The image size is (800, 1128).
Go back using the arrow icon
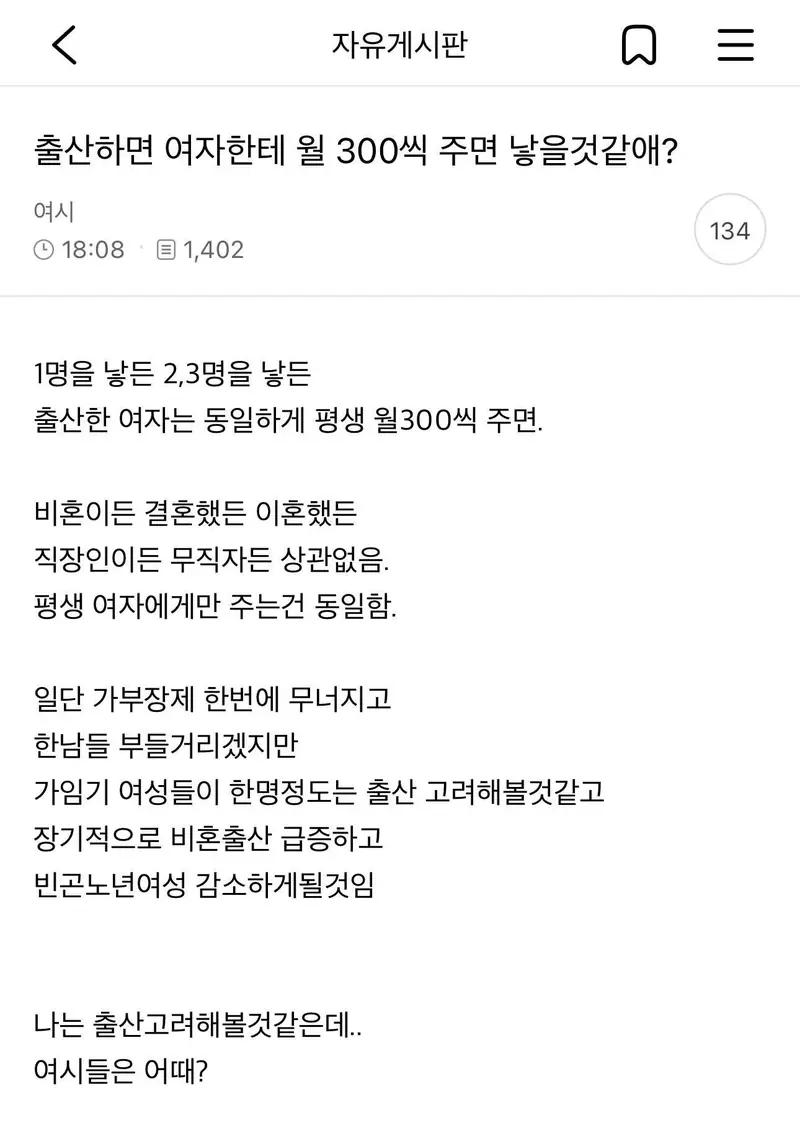(x=64, y=45)
